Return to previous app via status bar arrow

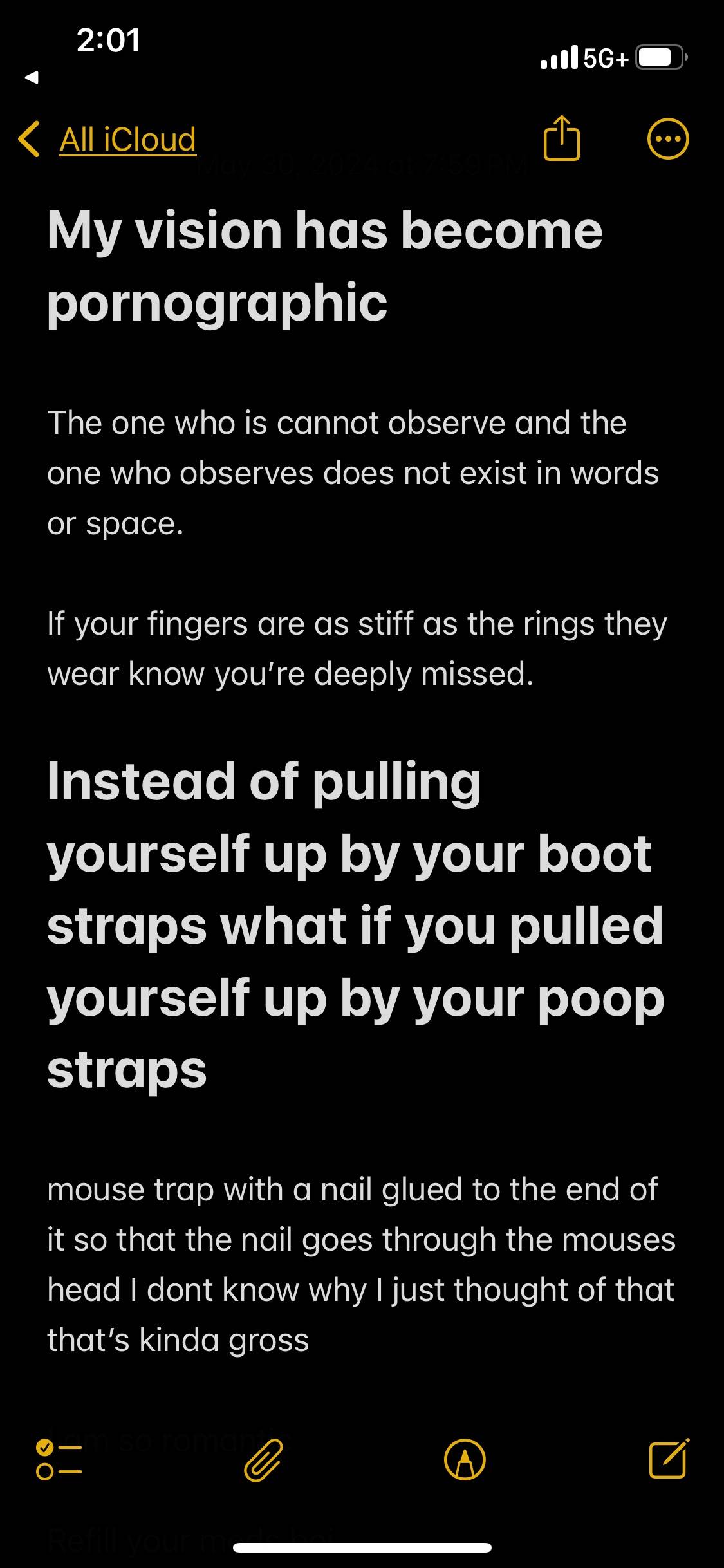pos(32,77)
